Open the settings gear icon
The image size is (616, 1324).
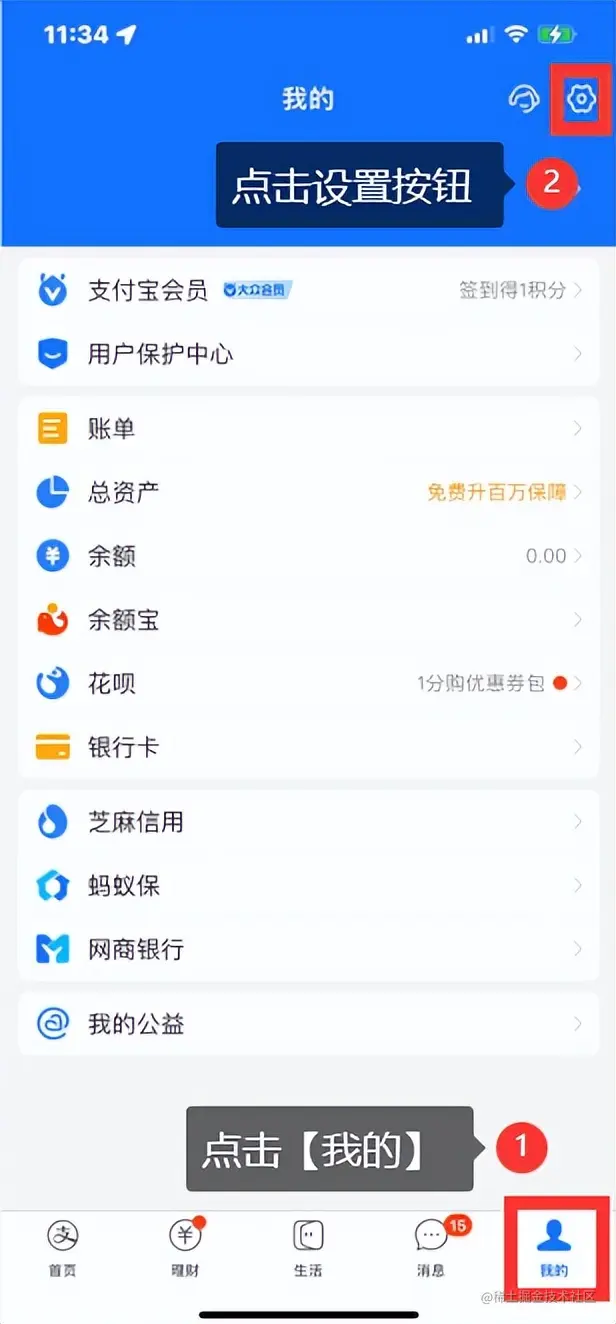tap(581, 99)
